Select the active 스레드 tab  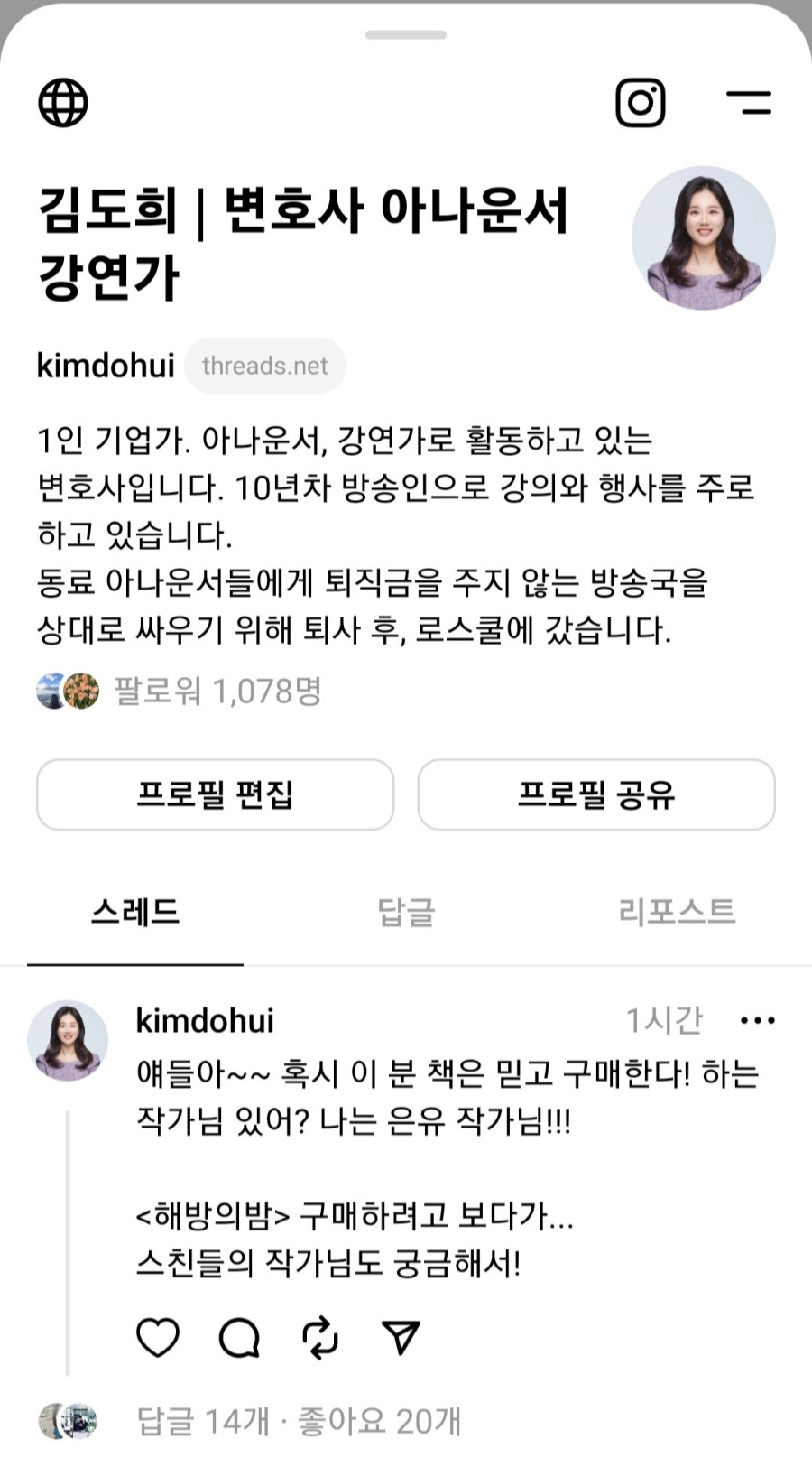137,912
